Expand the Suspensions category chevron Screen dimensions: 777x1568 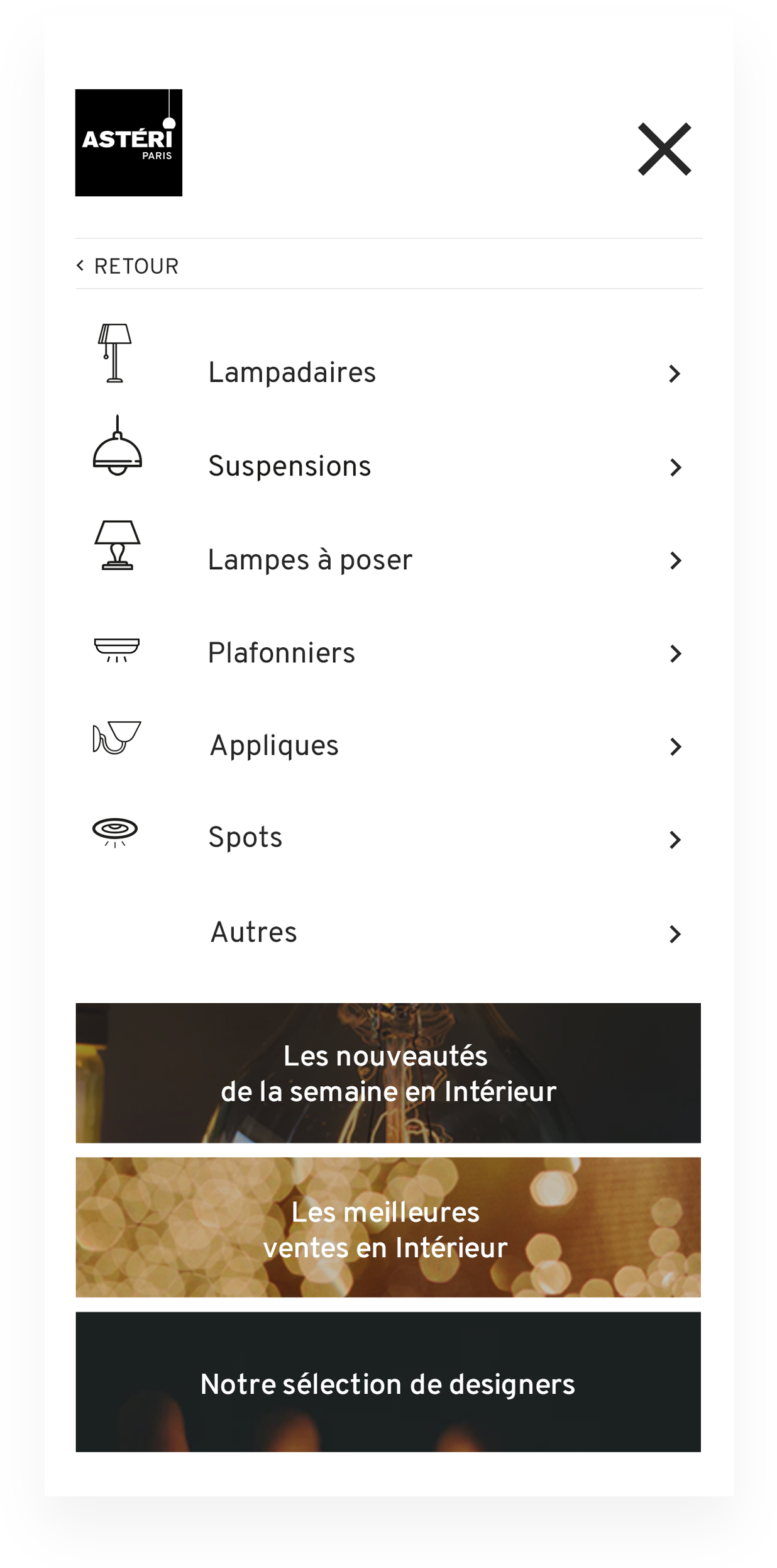pyautogui.click(x=676, y=467)
